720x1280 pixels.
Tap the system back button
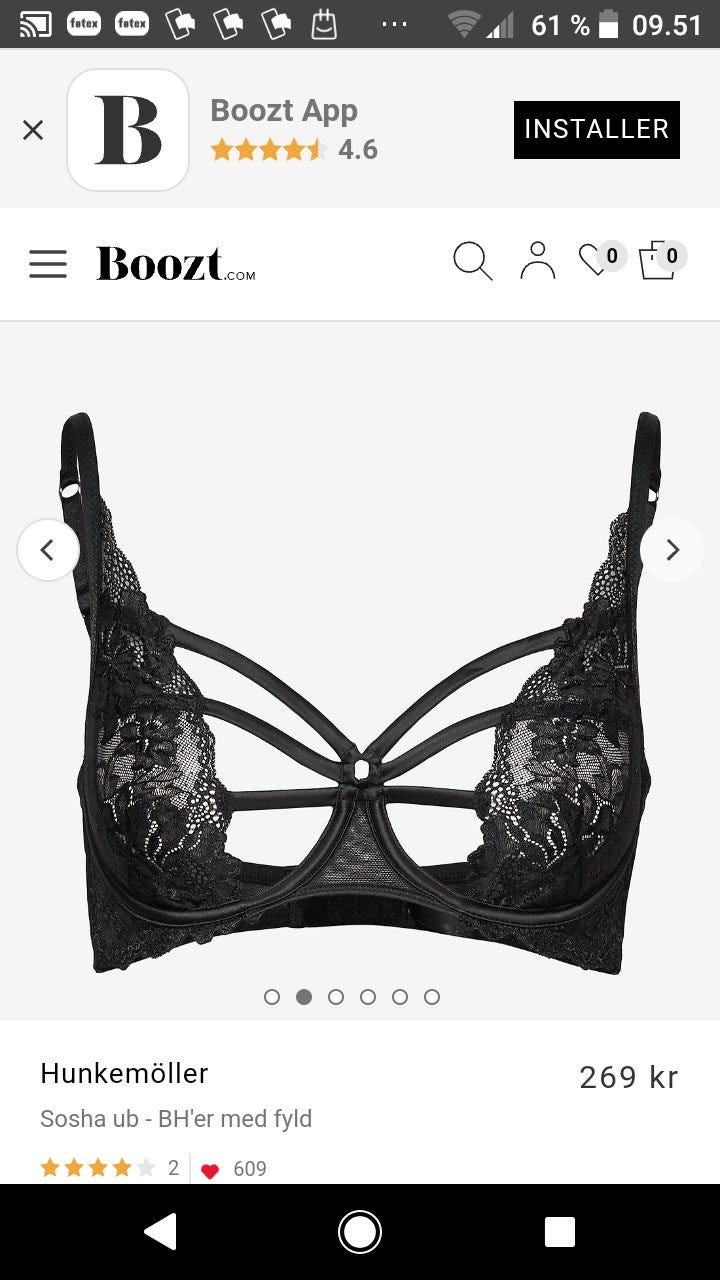tap(160, 1232)
